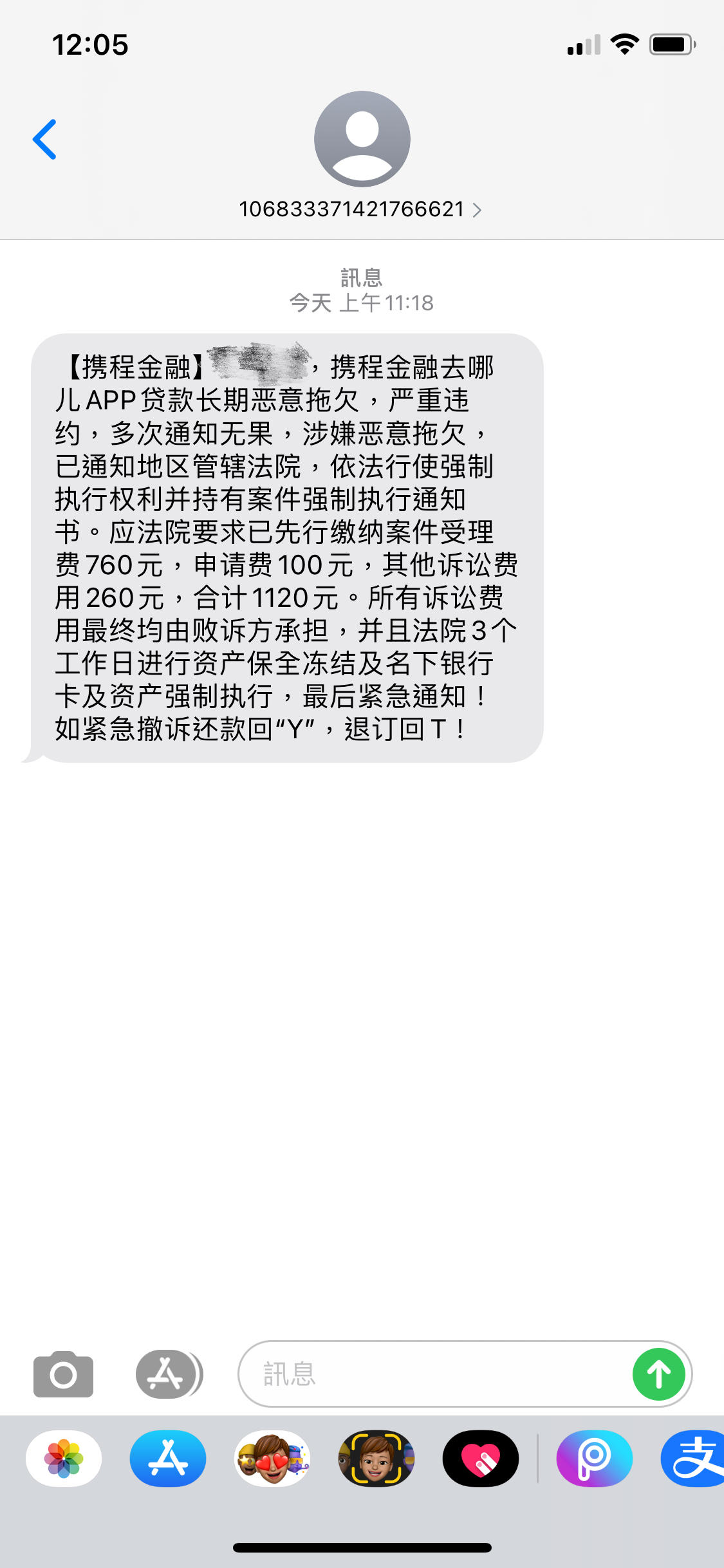
Task: Go back to the message list
Action: (44, 139)
